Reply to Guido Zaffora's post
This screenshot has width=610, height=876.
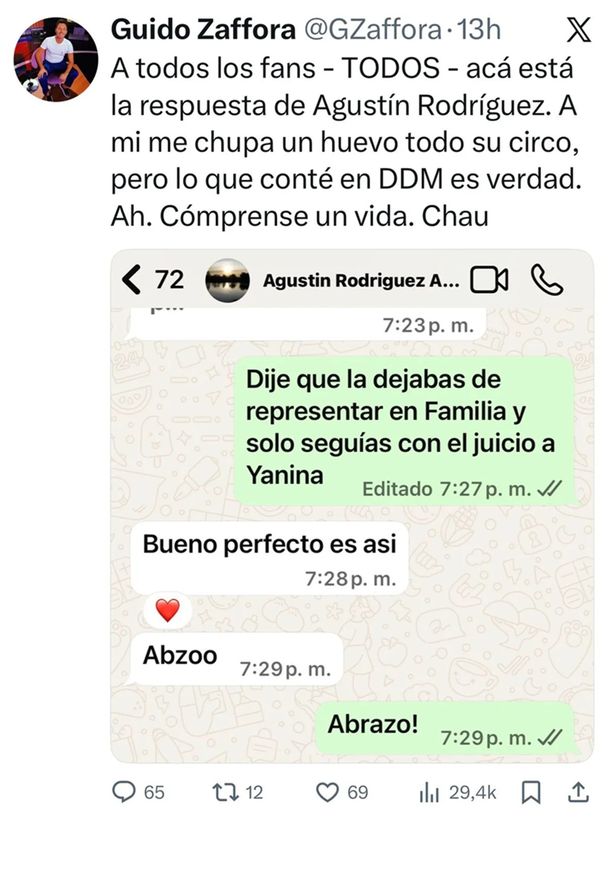coord(124,792)
